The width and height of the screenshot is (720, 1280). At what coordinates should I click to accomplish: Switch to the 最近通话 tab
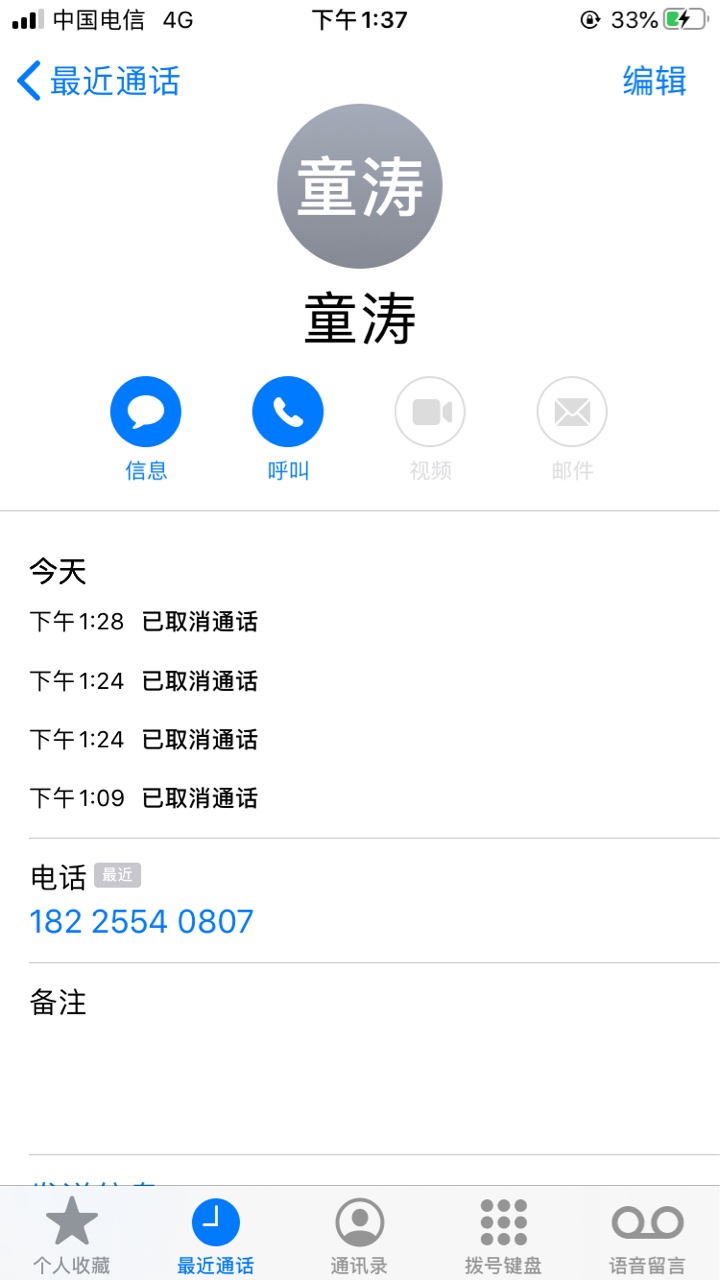[215, 1236]
